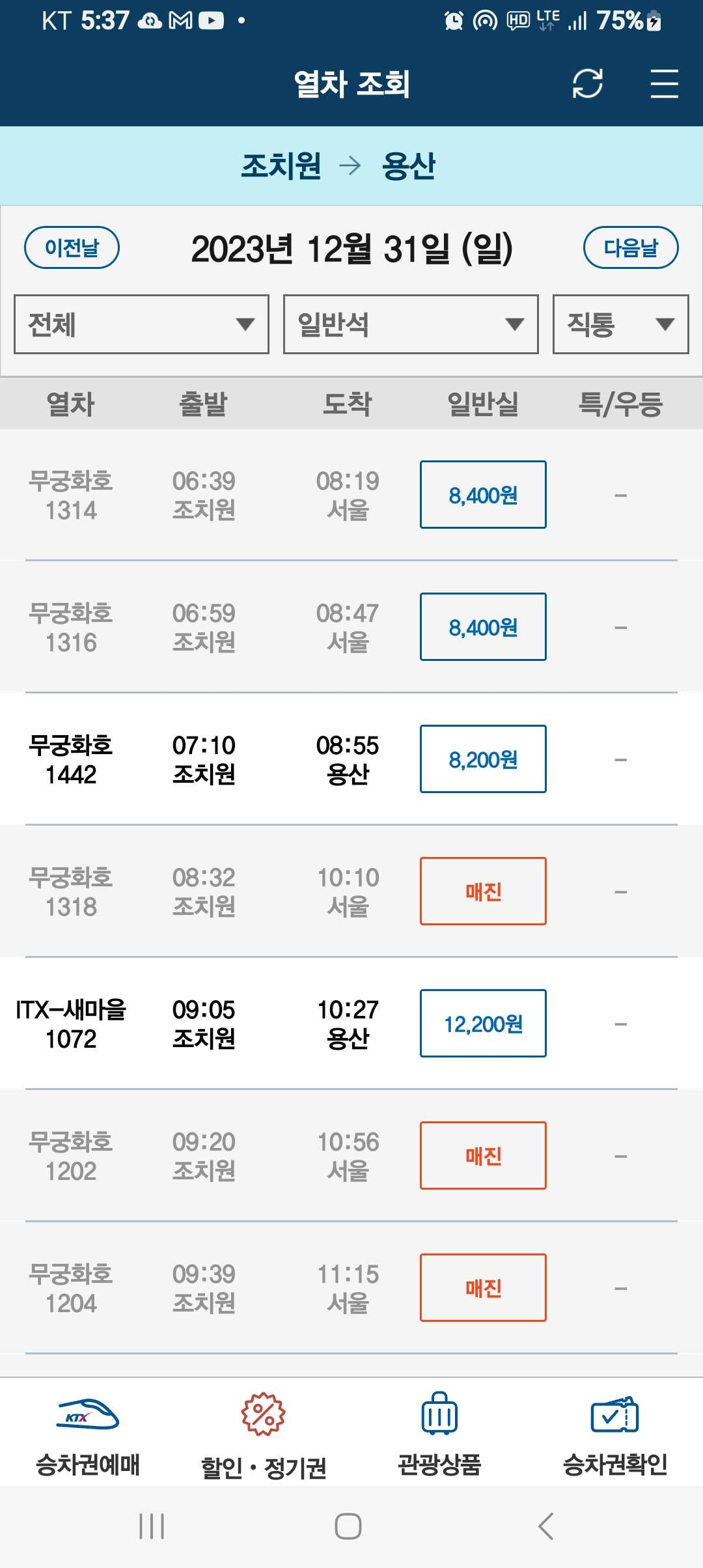Go to the previous day (이전날)
Image resolution: width=703 pixels, height=1568 pixels.
(x=72, y=248)
